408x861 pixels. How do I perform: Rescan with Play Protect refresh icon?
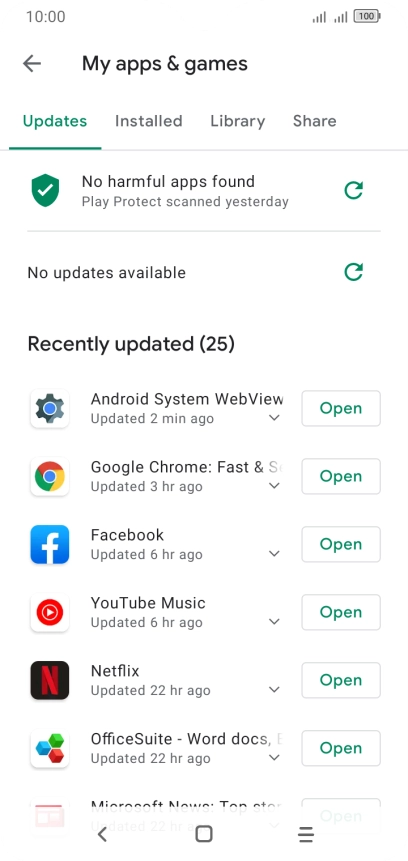[x=354, y=191]
